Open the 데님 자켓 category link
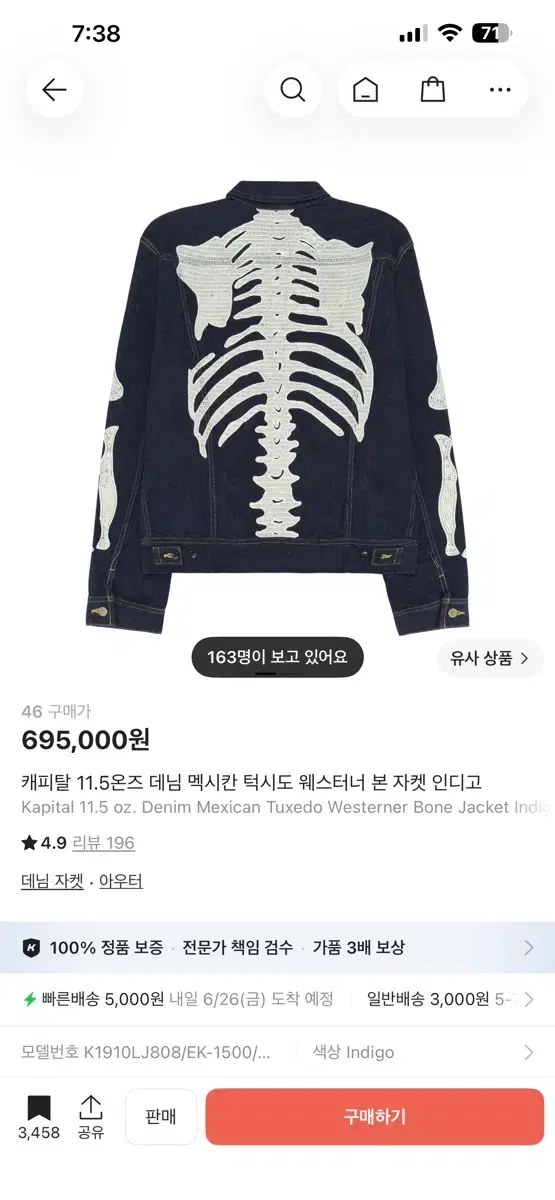The image size is (555, 1200). click(x=52, y=881)
